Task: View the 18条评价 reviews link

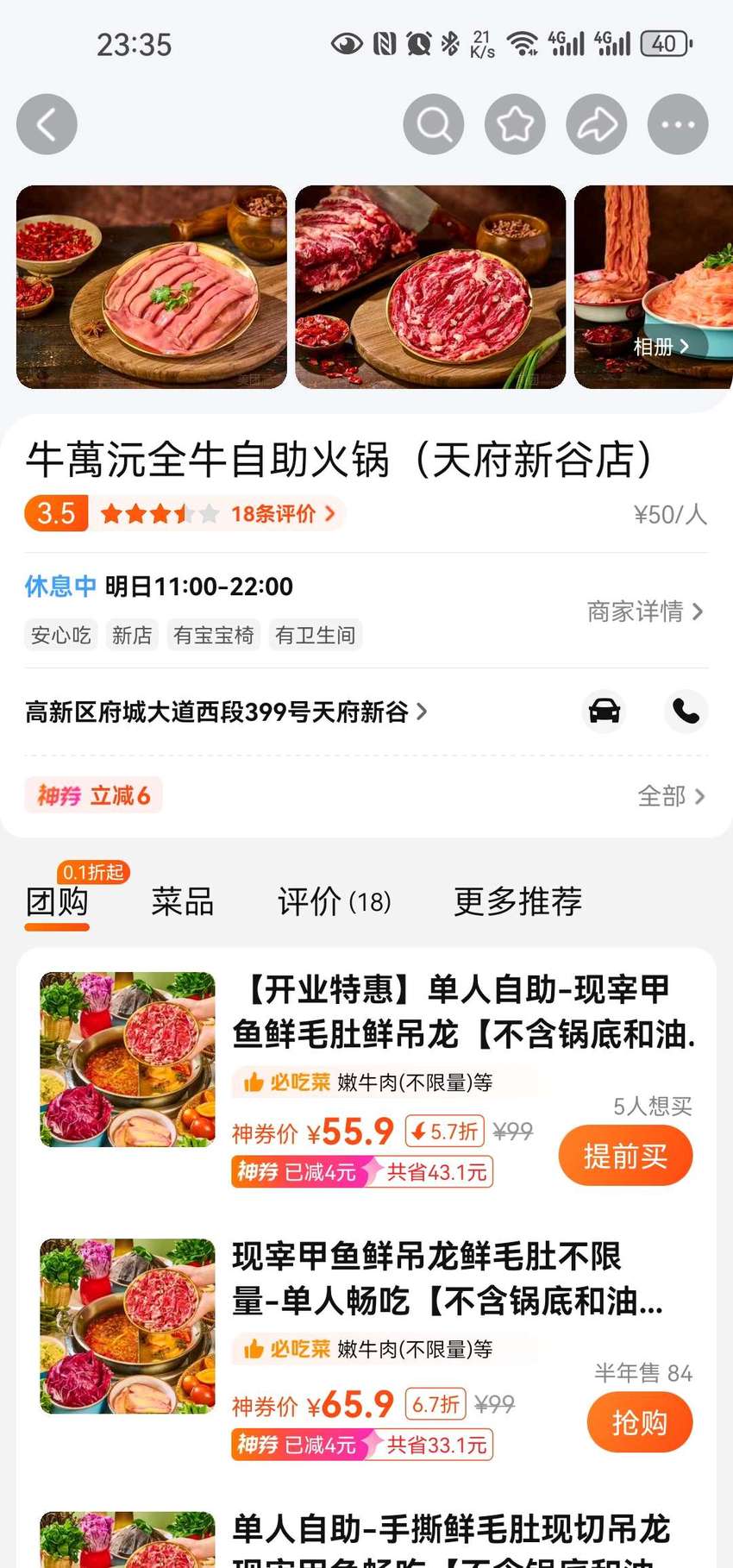Action: [283, 514]
